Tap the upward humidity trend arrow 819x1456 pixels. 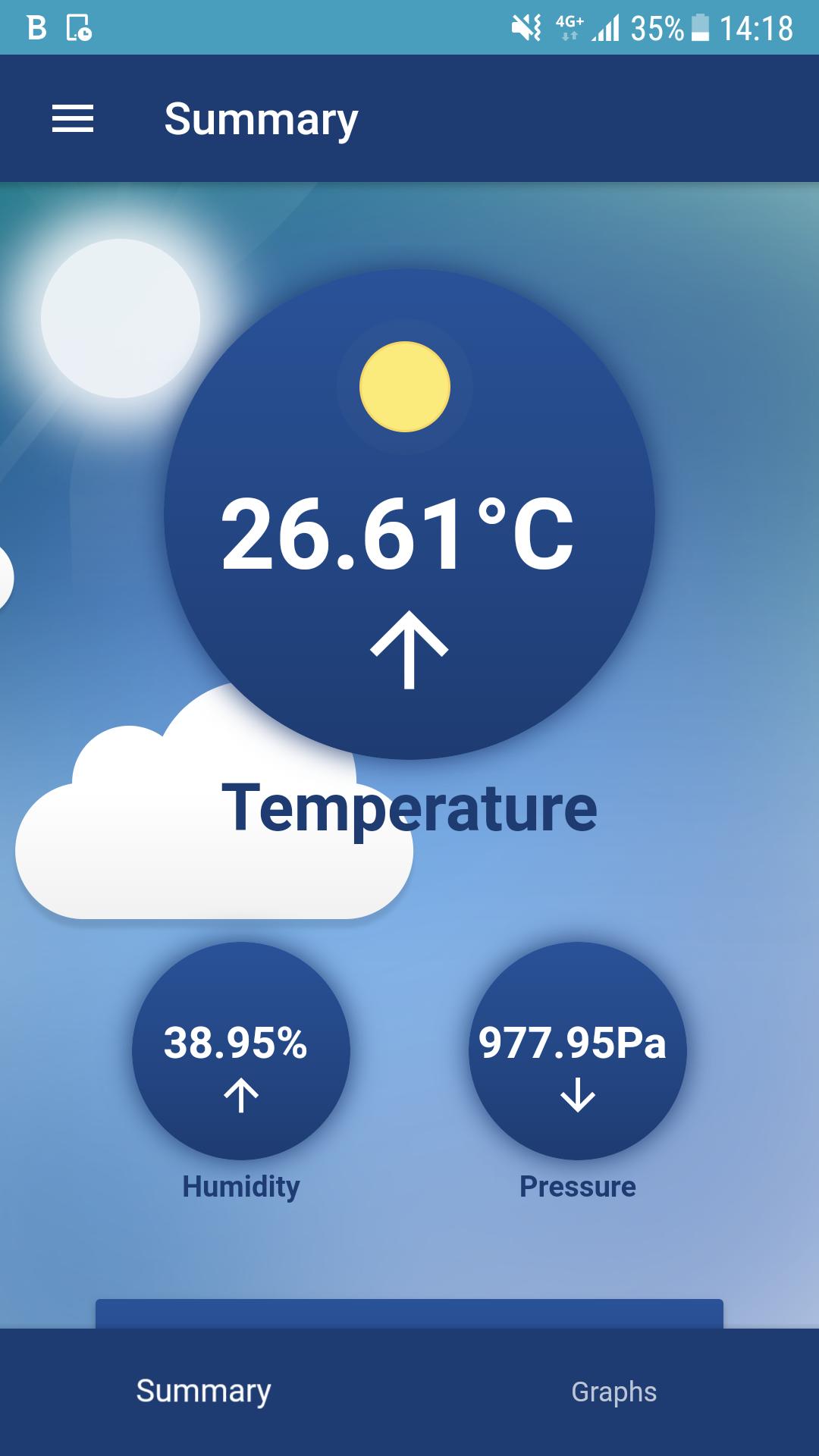[241, 1096]
